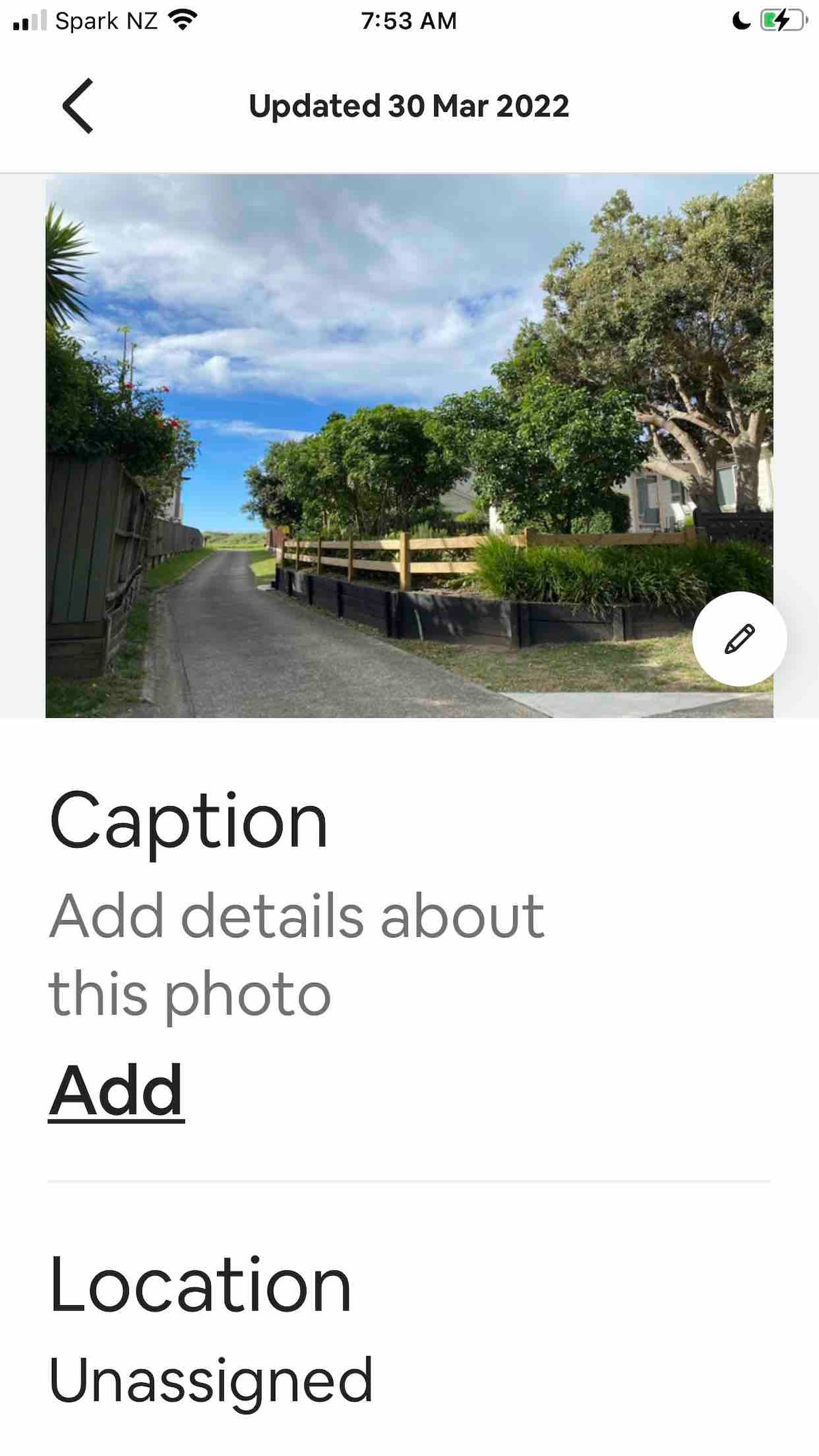Go back using the top-left arrow
This screenshot has width=819, height=1456.
tap(78, 106)
